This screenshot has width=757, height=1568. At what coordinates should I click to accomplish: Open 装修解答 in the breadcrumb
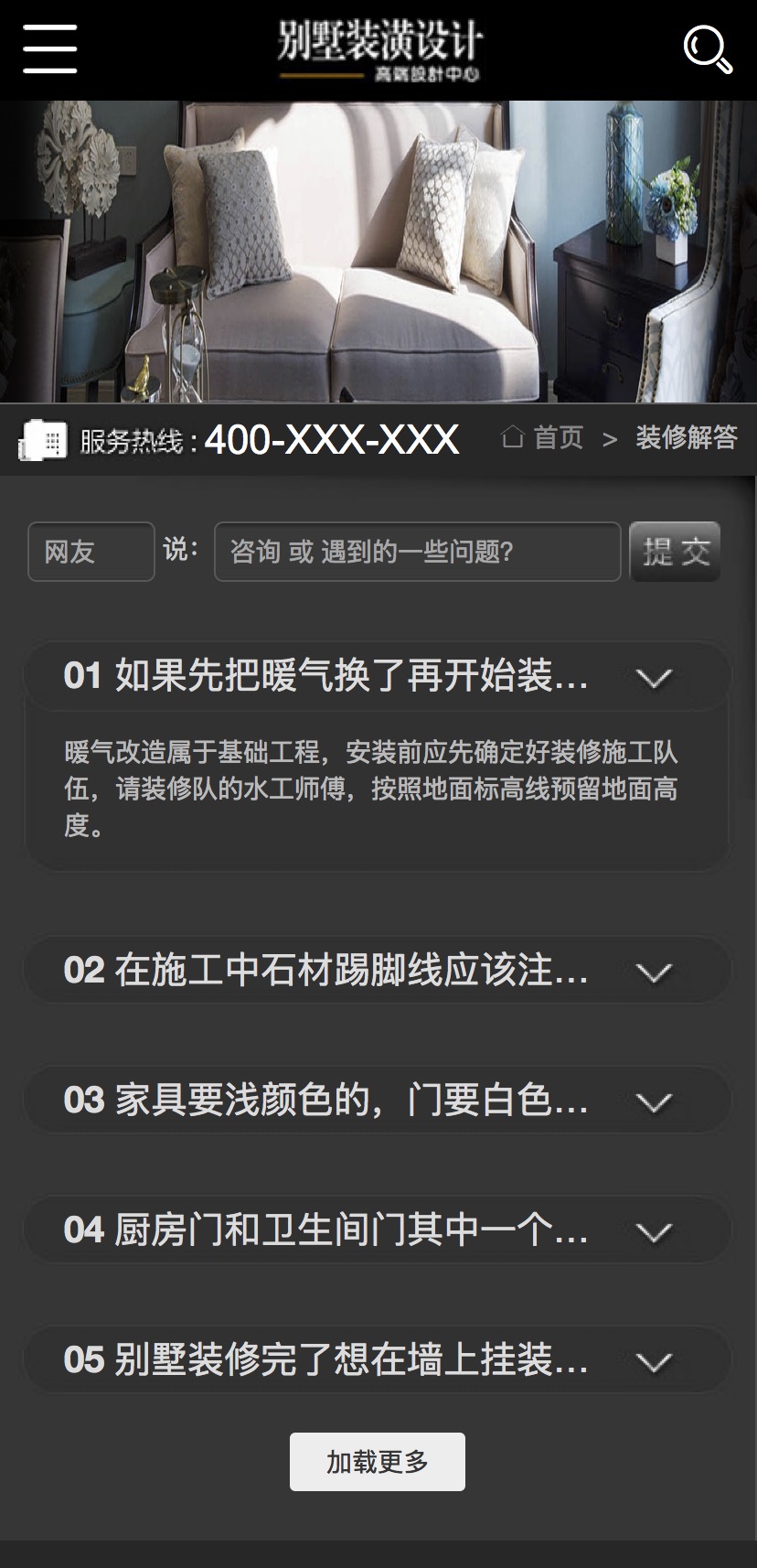coord(687,438)
